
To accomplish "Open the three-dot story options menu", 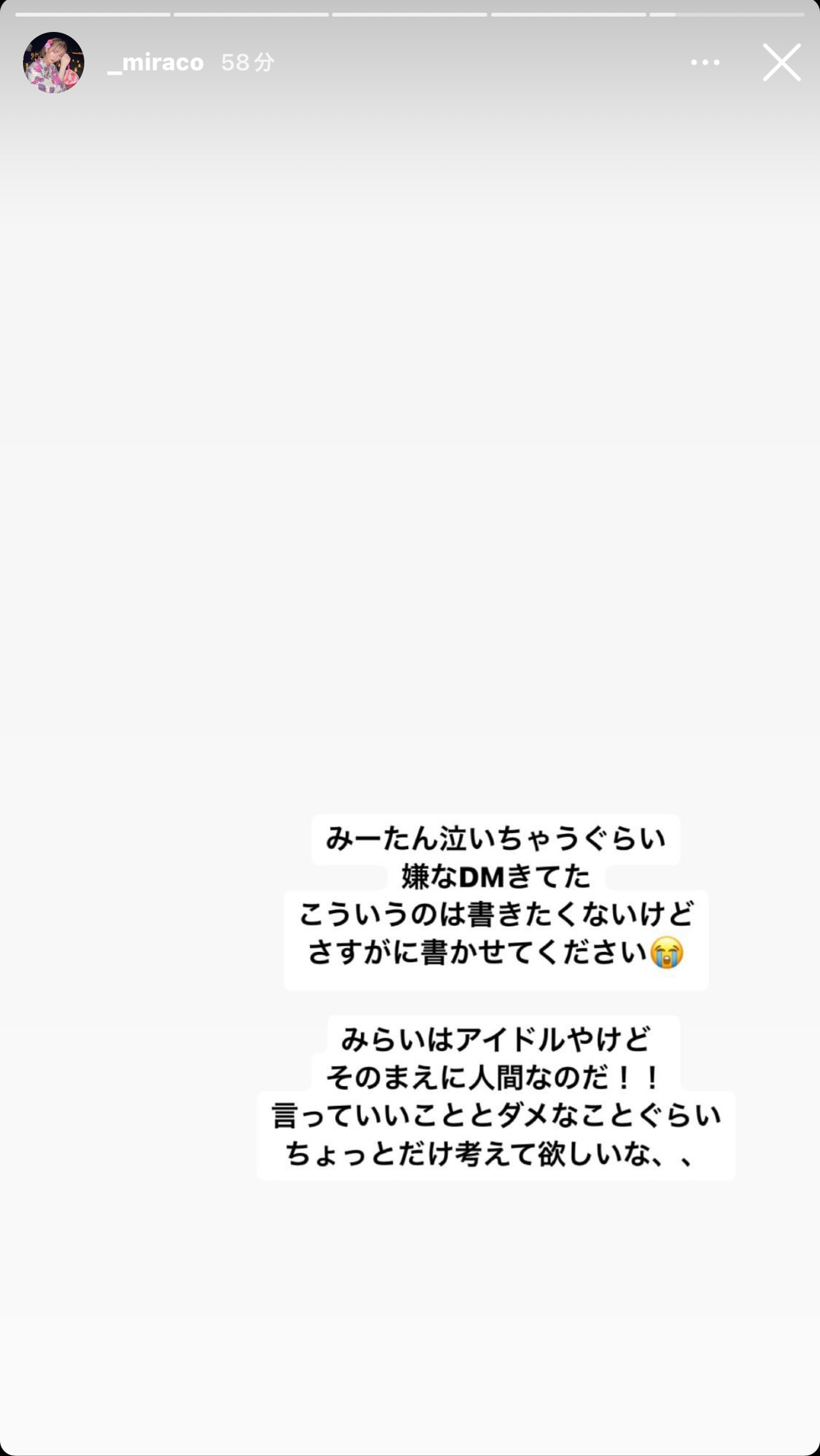I will point(705,63).
